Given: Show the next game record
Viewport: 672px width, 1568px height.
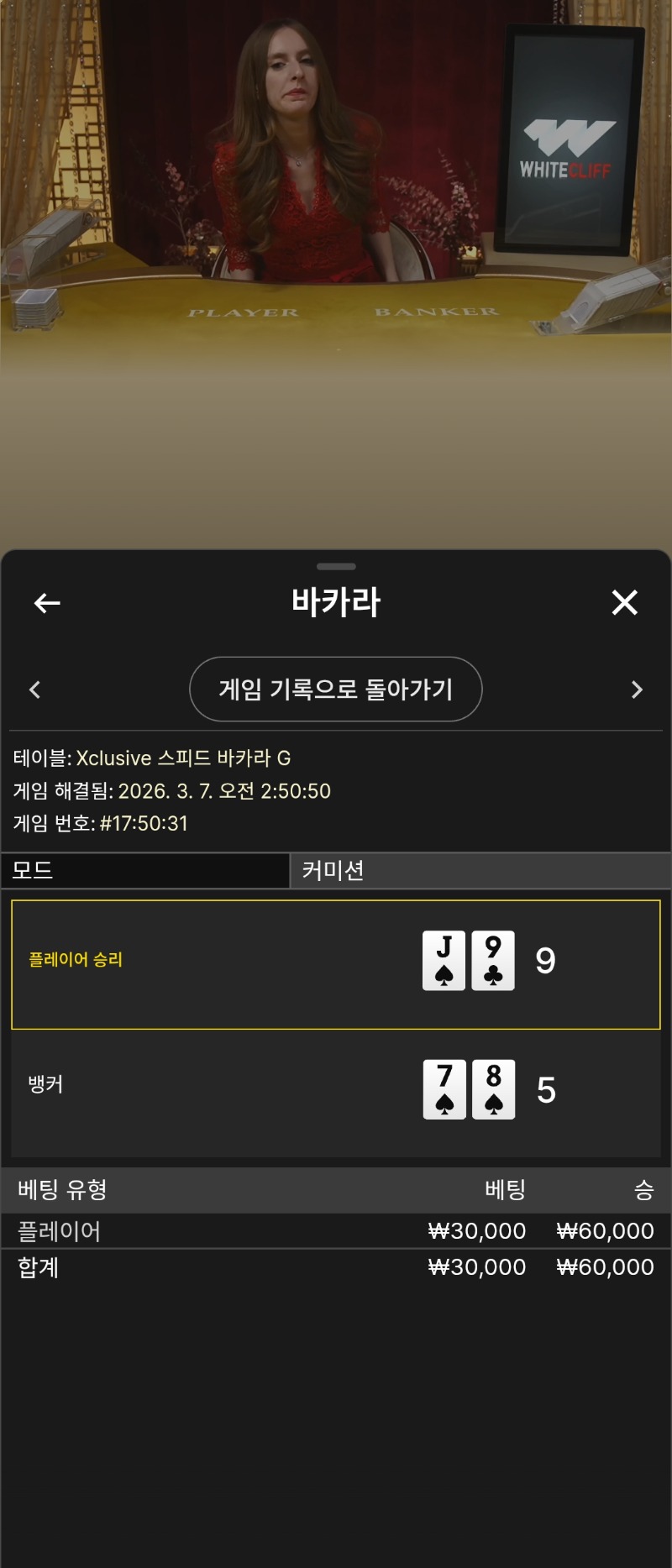Looking at the screenshot, I should [637, 690].
